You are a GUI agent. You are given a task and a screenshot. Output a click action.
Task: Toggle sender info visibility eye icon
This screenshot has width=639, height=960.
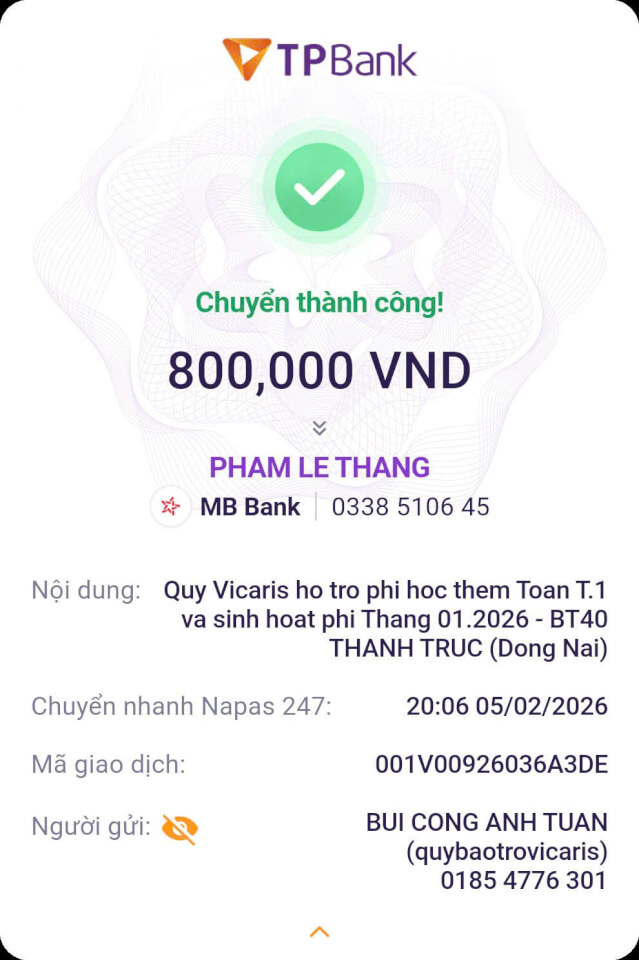click(x=179, y=828)
